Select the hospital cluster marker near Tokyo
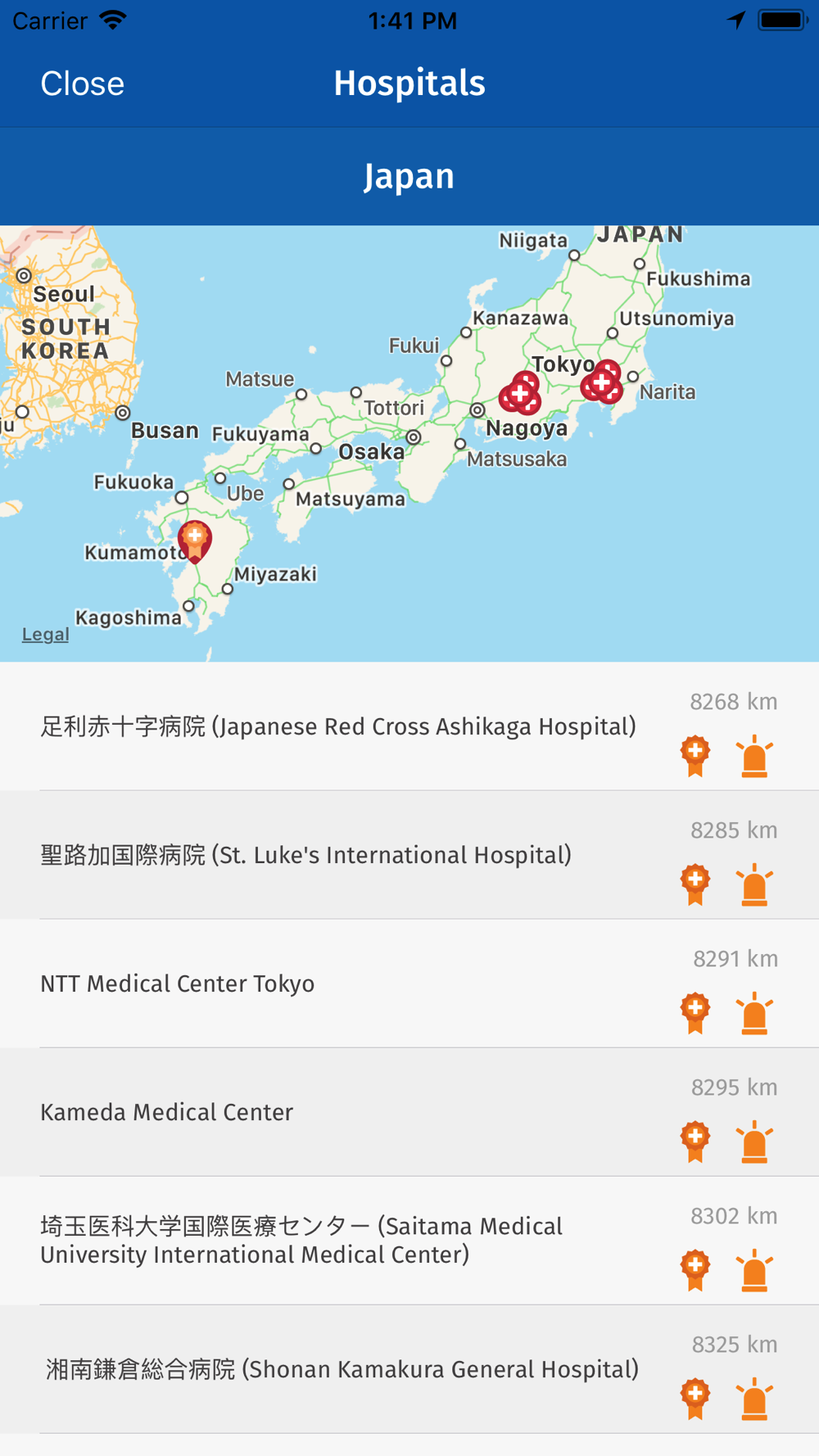 click(603, 382)
